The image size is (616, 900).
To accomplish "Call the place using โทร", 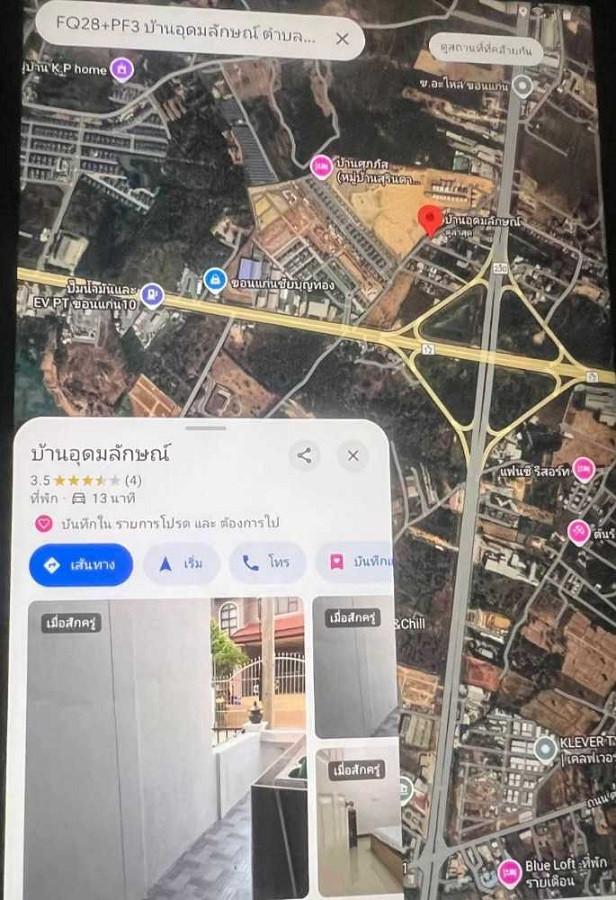I will click(267, 564).
